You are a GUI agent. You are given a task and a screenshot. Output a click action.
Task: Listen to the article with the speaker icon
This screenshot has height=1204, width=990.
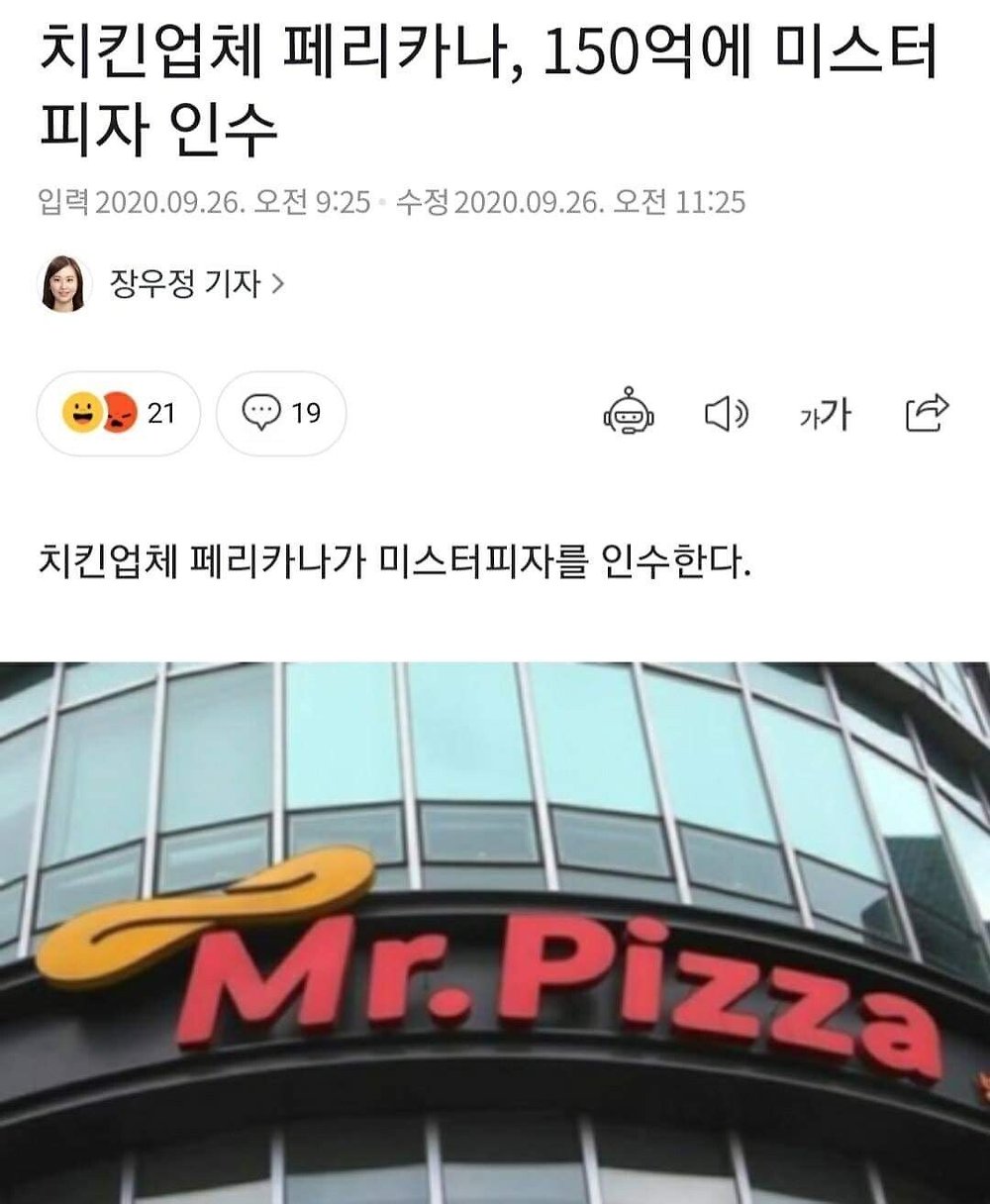tap(726, 413)
